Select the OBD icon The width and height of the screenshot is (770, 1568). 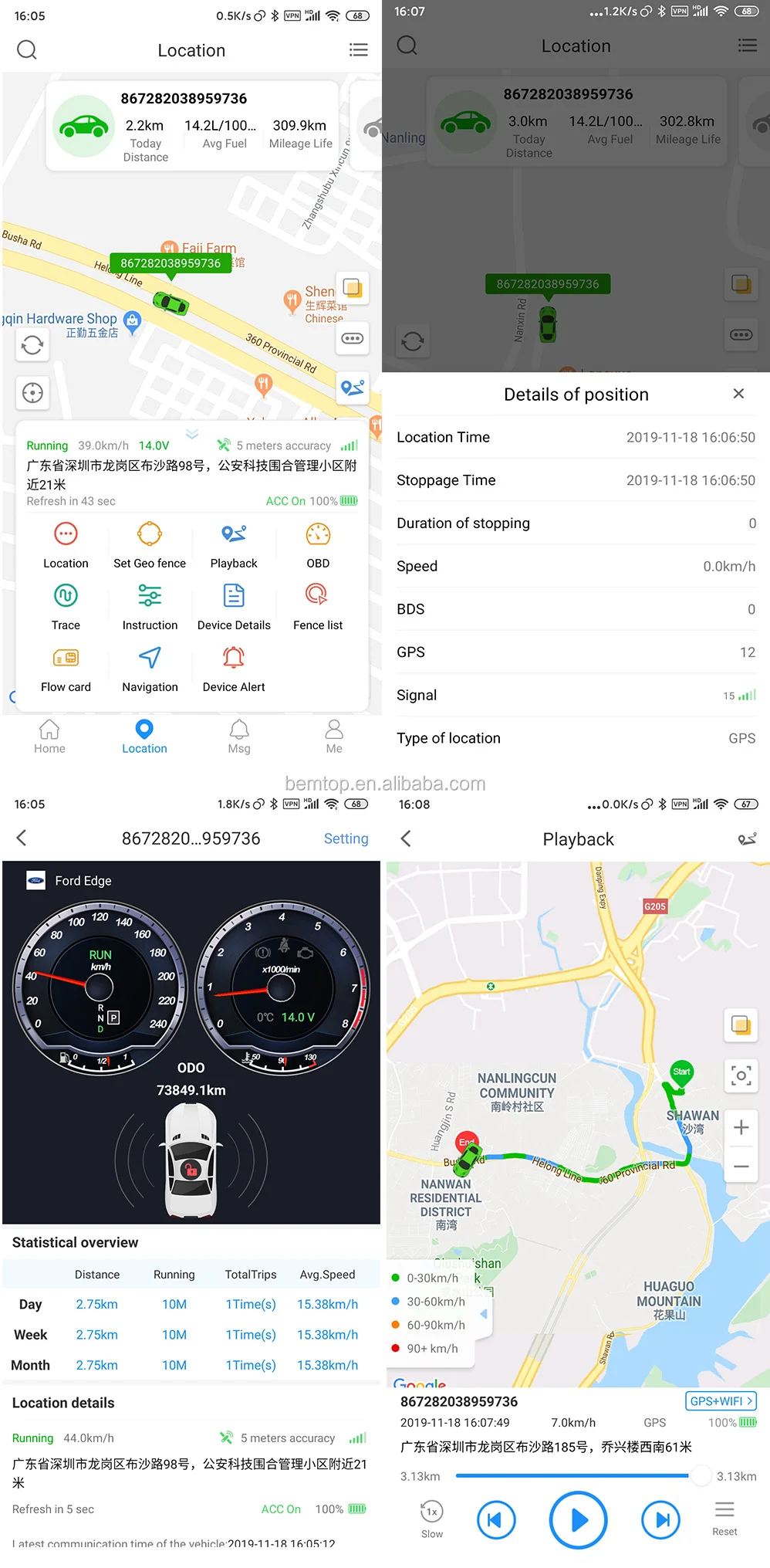pyautogui.click(x=317, y=544)
